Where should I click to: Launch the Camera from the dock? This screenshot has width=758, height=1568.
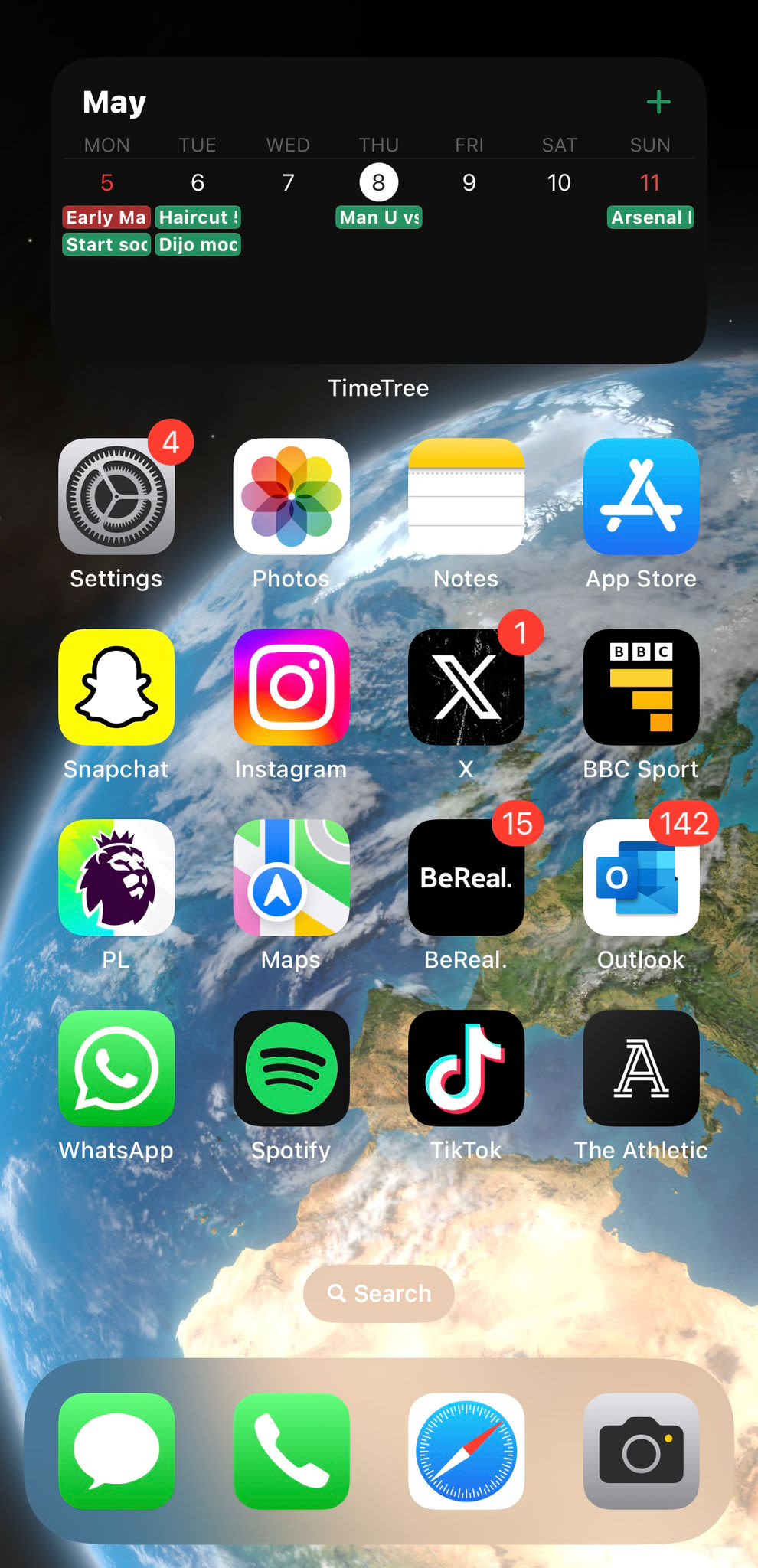641,1451
